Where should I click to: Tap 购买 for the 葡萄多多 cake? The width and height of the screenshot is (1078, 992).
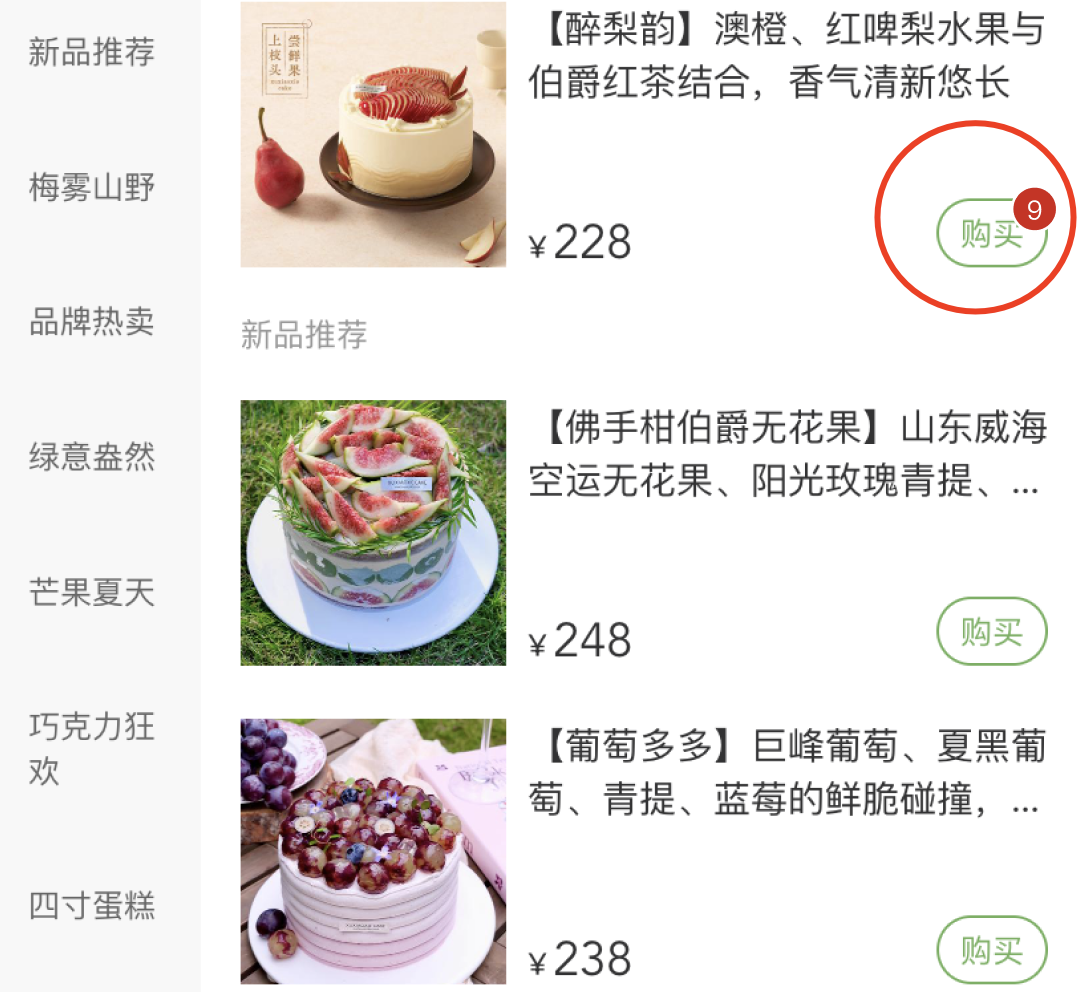(991, 950)
